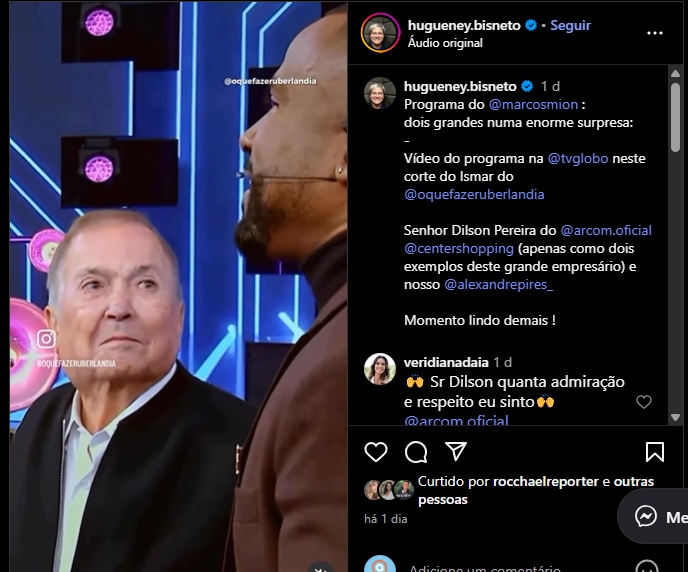Like this post with the heart icon
The width and height of the screenshot is (688, 572).
click(376, 452)
